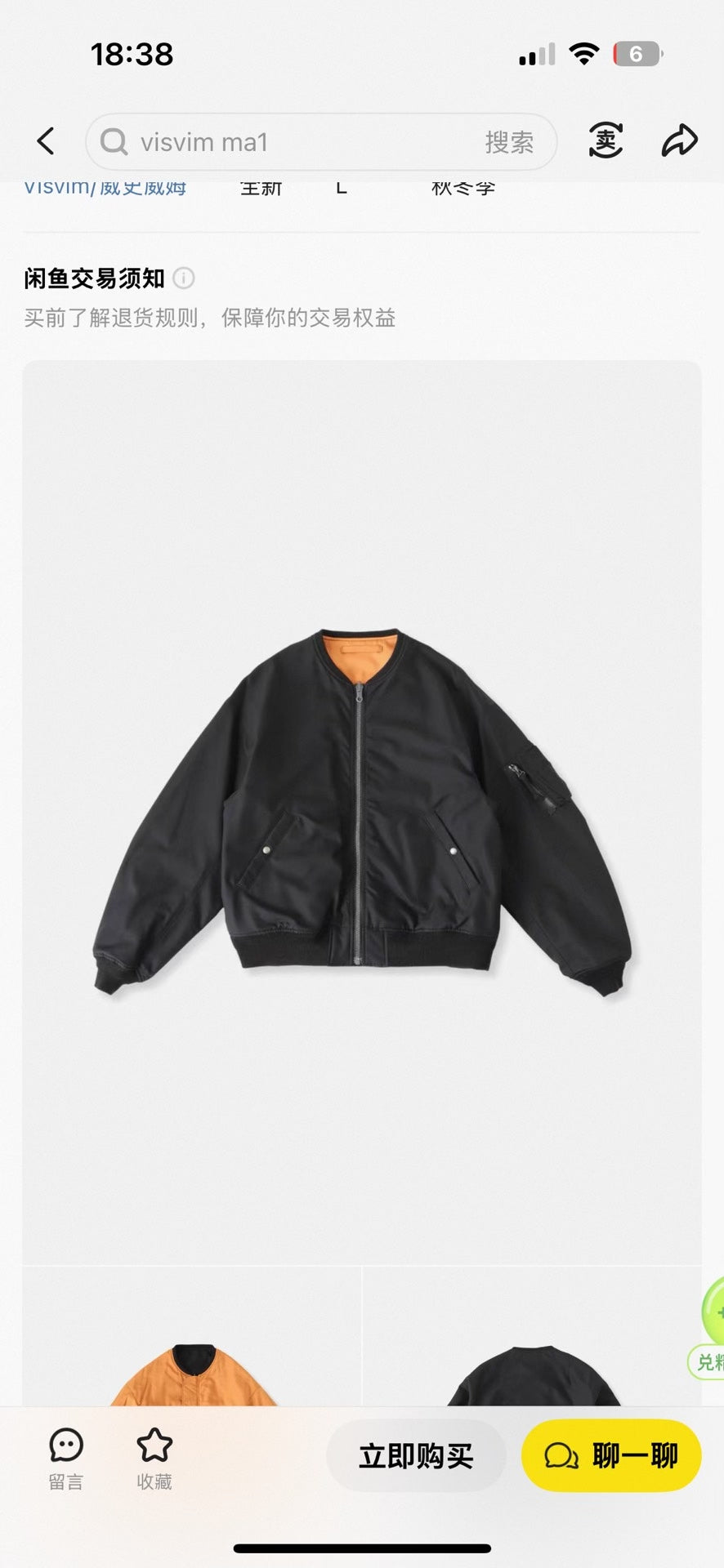Open the visvim/威史威姆 brand link

(105, 188)
